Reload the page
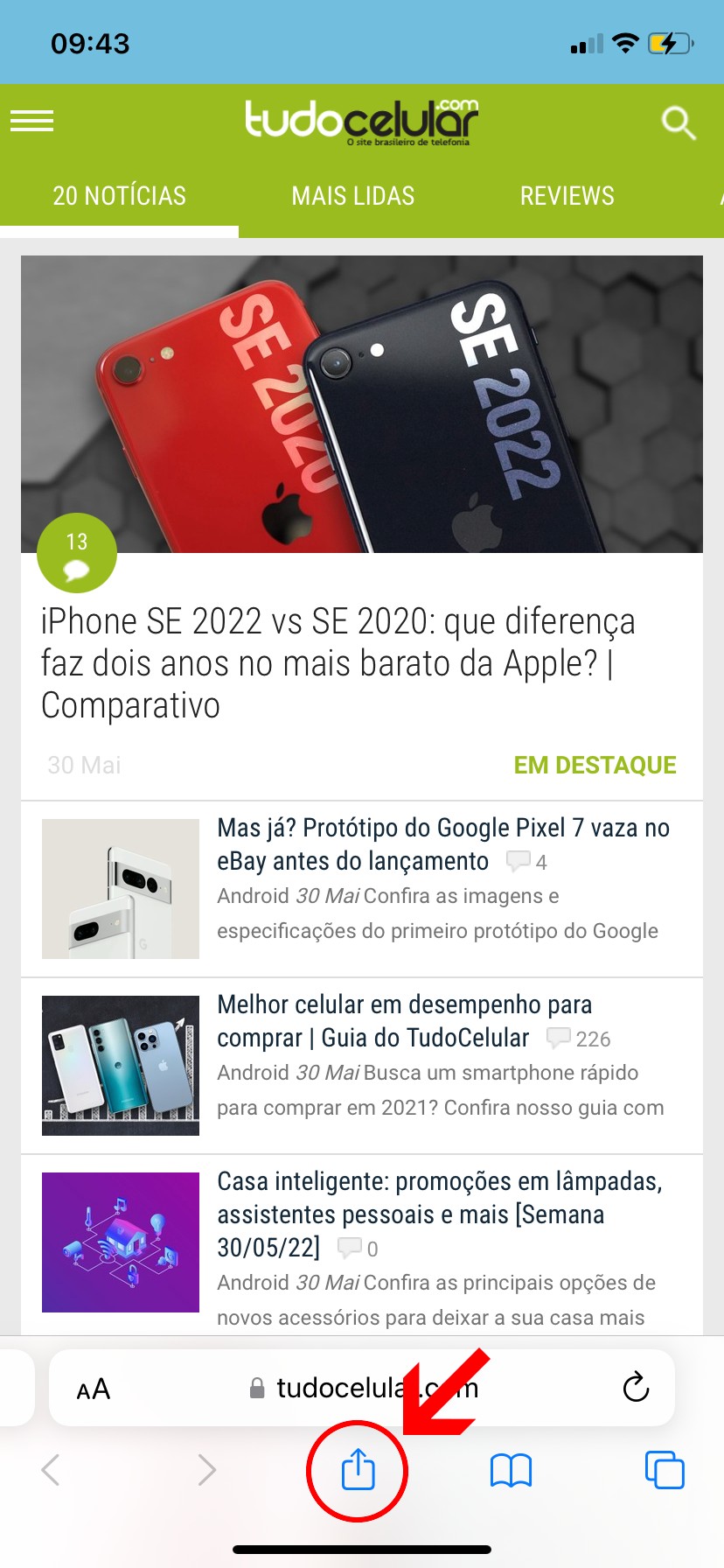This screenshot has height=1568, width=724. (636, 1388)
